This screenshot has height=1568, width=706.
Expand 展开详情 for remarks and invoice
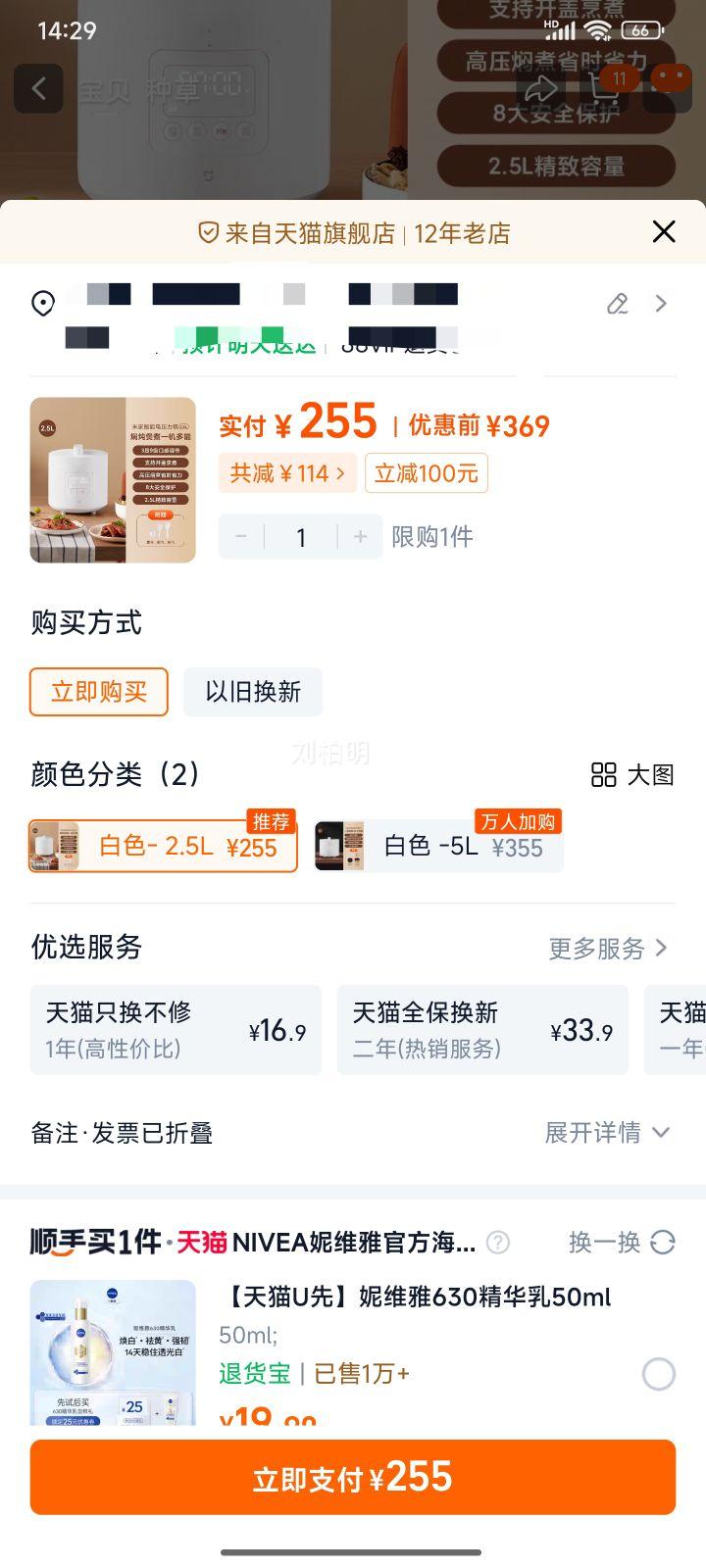point(607,1133)
